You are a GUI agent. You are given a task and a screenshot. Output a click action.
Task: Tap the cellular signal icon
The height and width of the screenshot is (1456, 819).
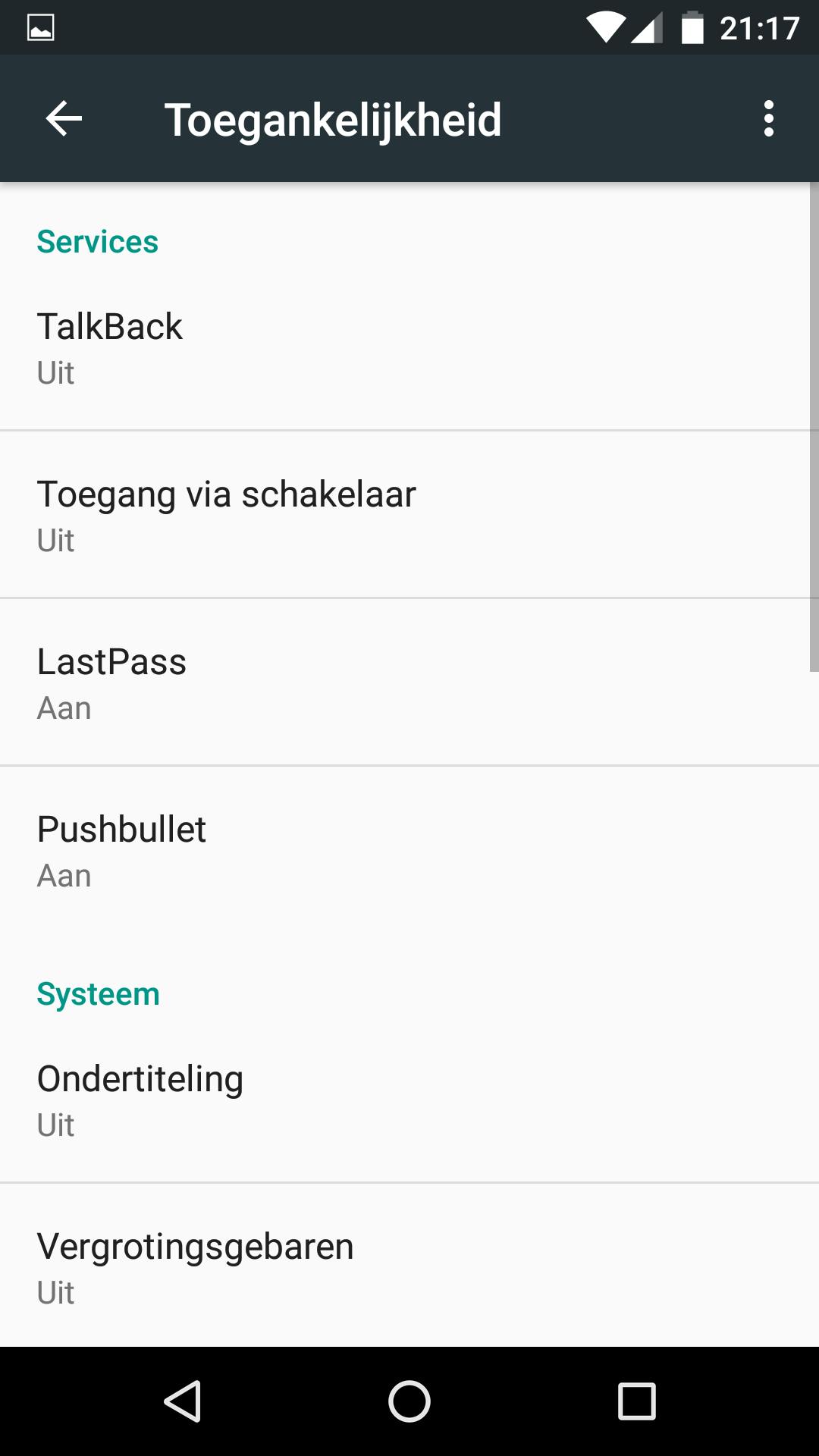pyautogui.click(x=648, y=27)
